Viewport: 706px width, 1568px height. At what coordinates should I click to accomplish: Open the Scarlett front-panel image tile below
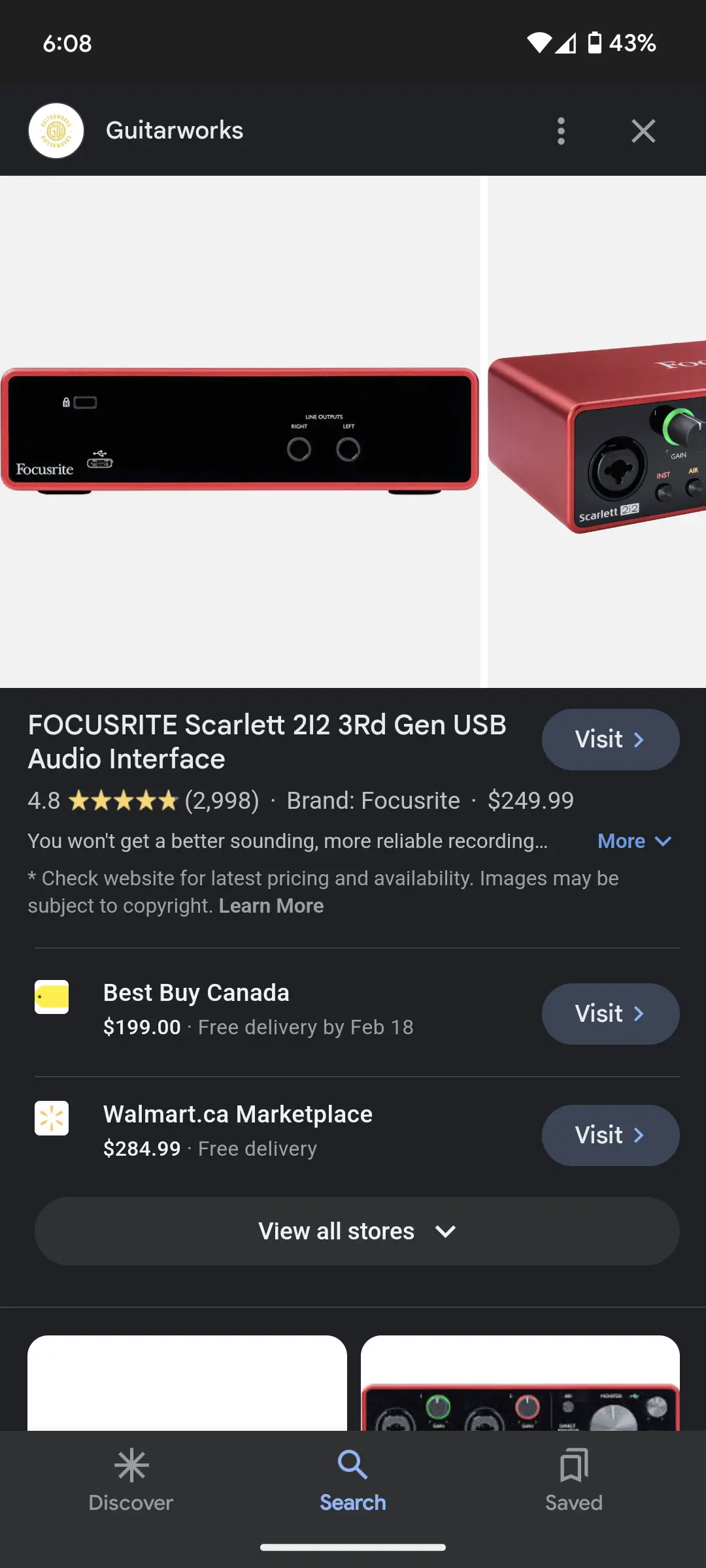pos(520,1385)
